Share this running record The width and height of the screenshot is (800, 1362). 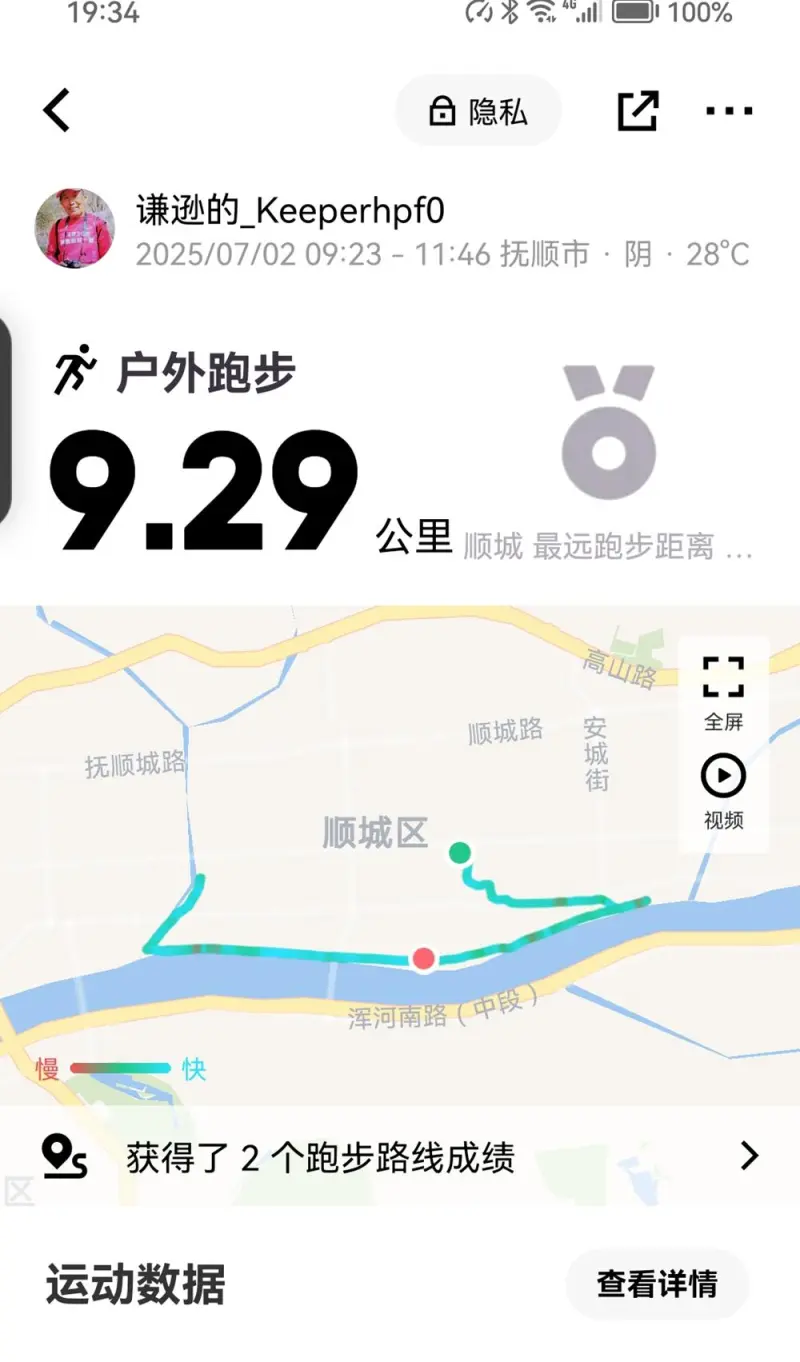[637, 111]
